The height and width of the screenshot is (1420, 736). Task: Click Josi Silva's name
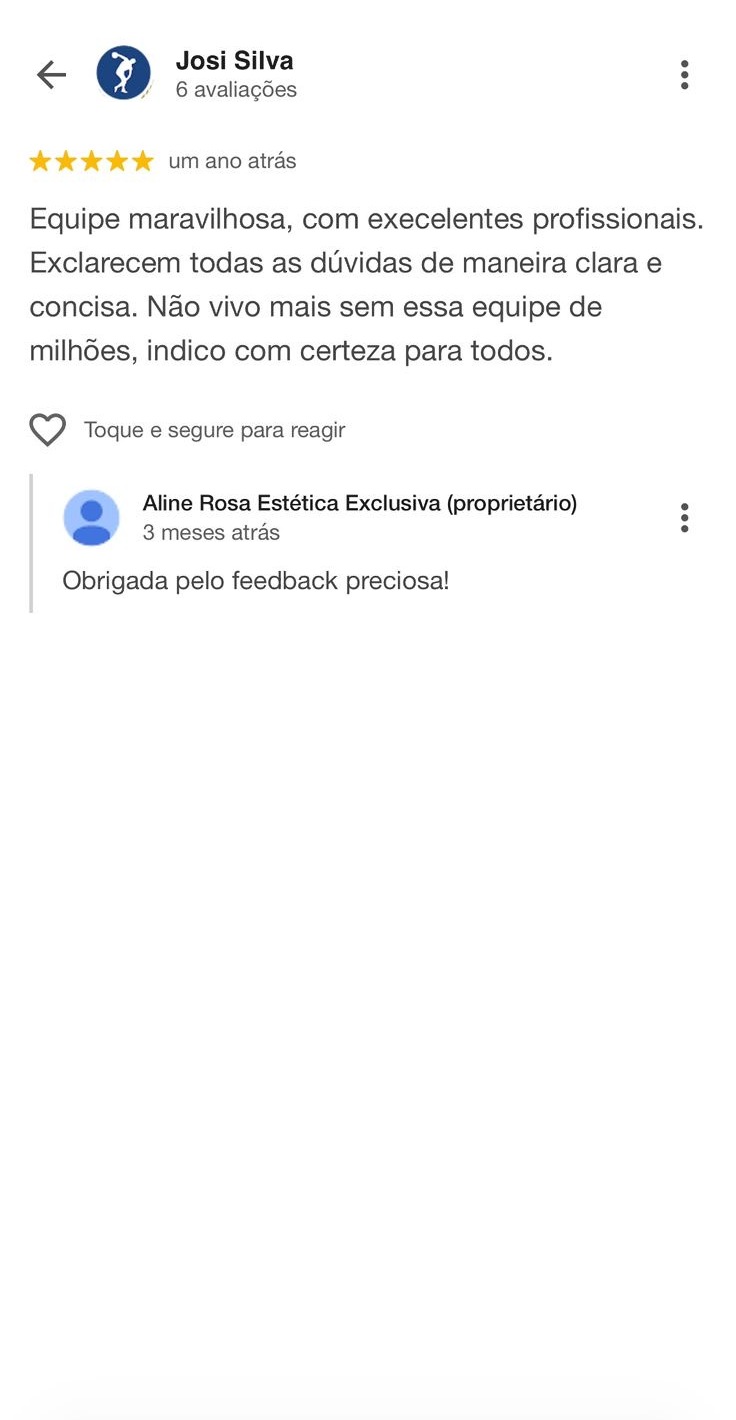pyautogui.click(x=234, y=60)
